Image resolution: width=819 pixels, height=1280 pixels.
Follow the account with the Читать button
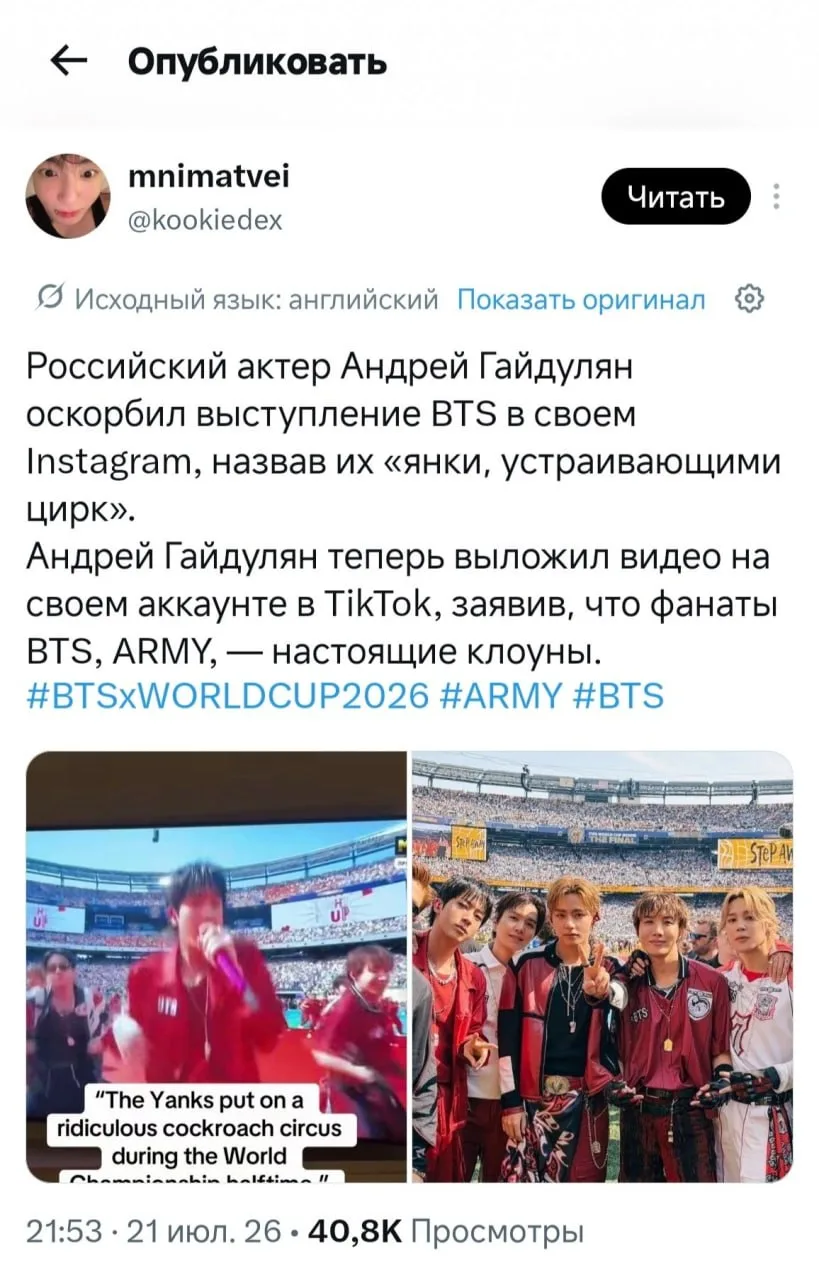pos(675,196)
